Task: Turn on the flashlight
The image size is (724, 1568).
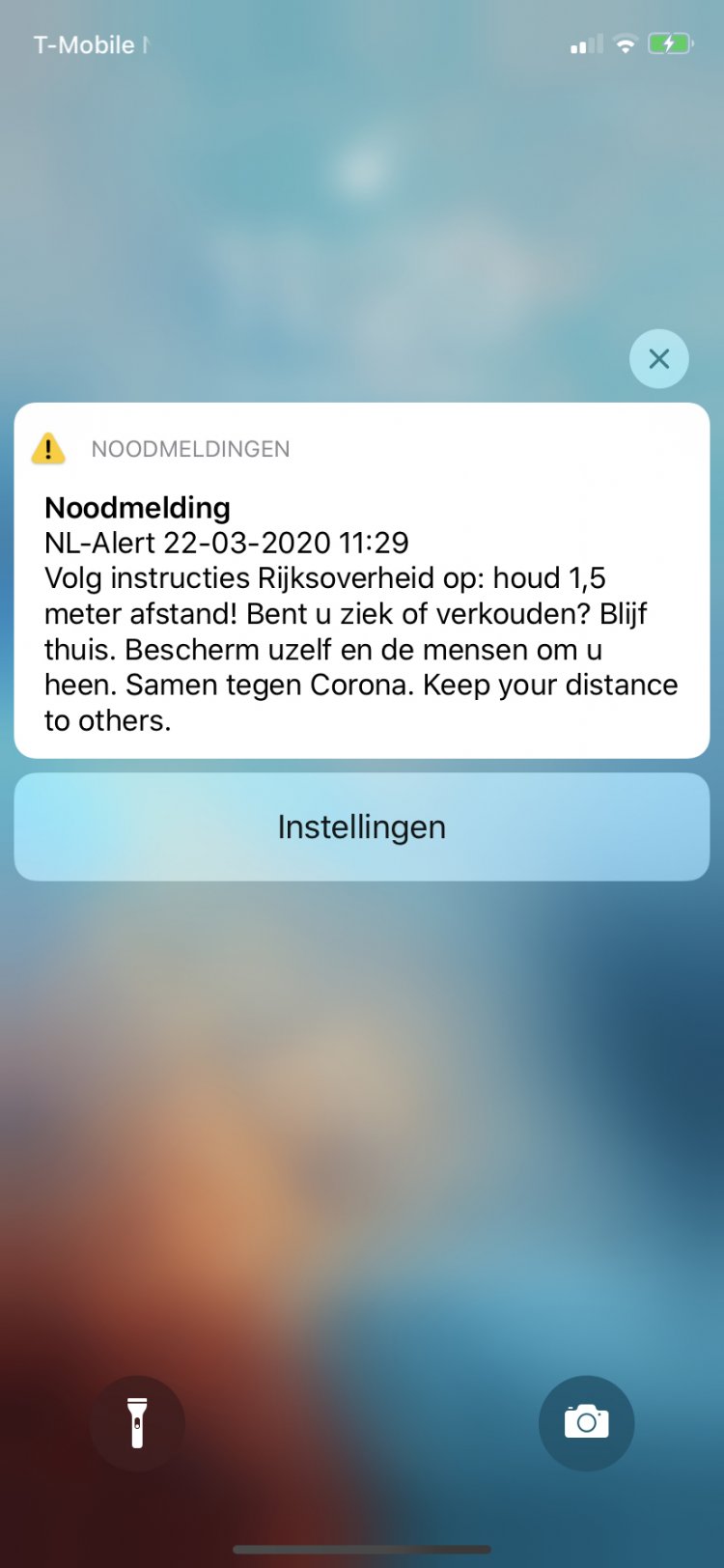Action: (137, 1422)
